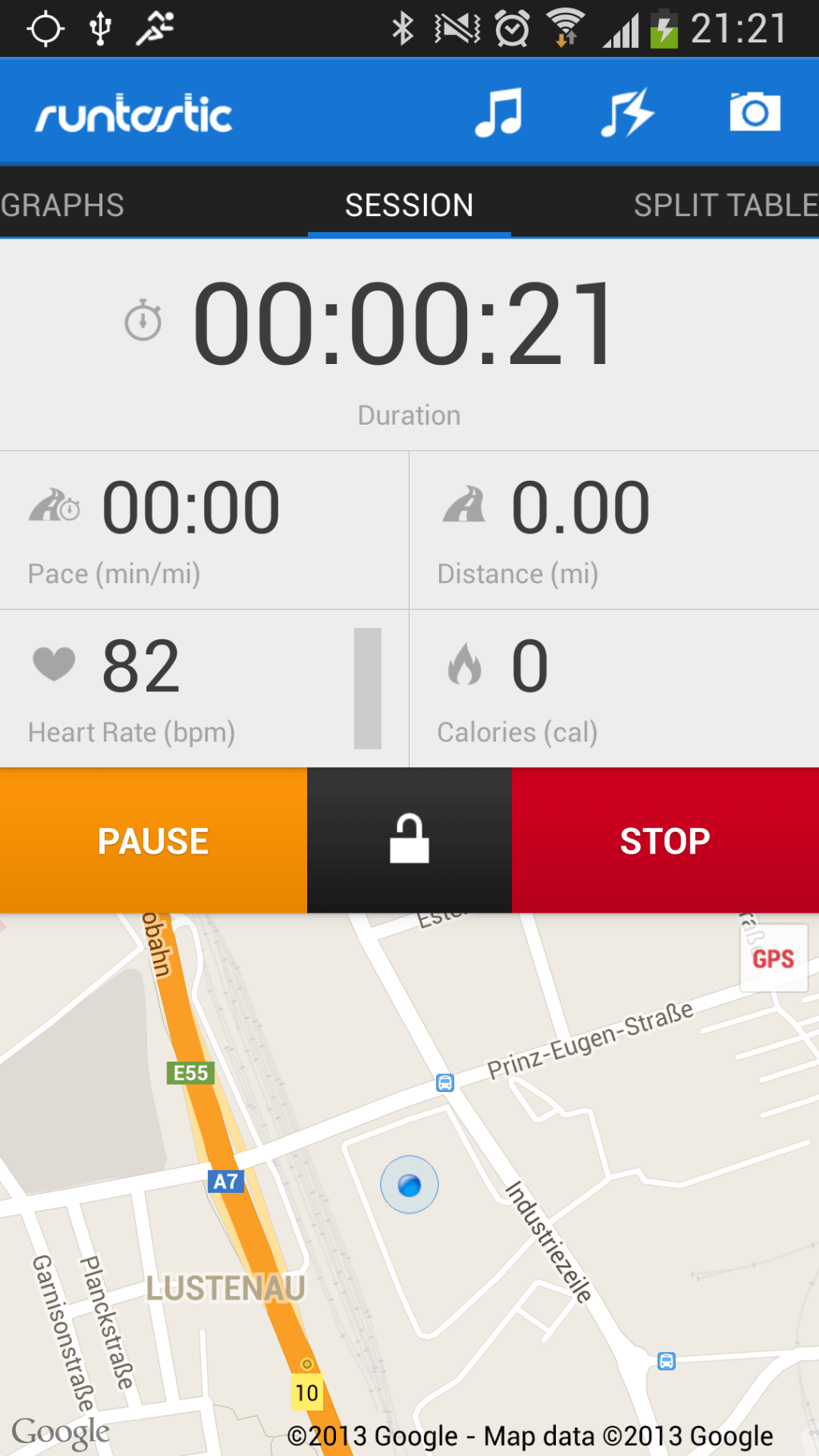Image resolution: width=819 pixels, height=1456 pixels.
Task: Open the music player icon
Action: [498, 113]
